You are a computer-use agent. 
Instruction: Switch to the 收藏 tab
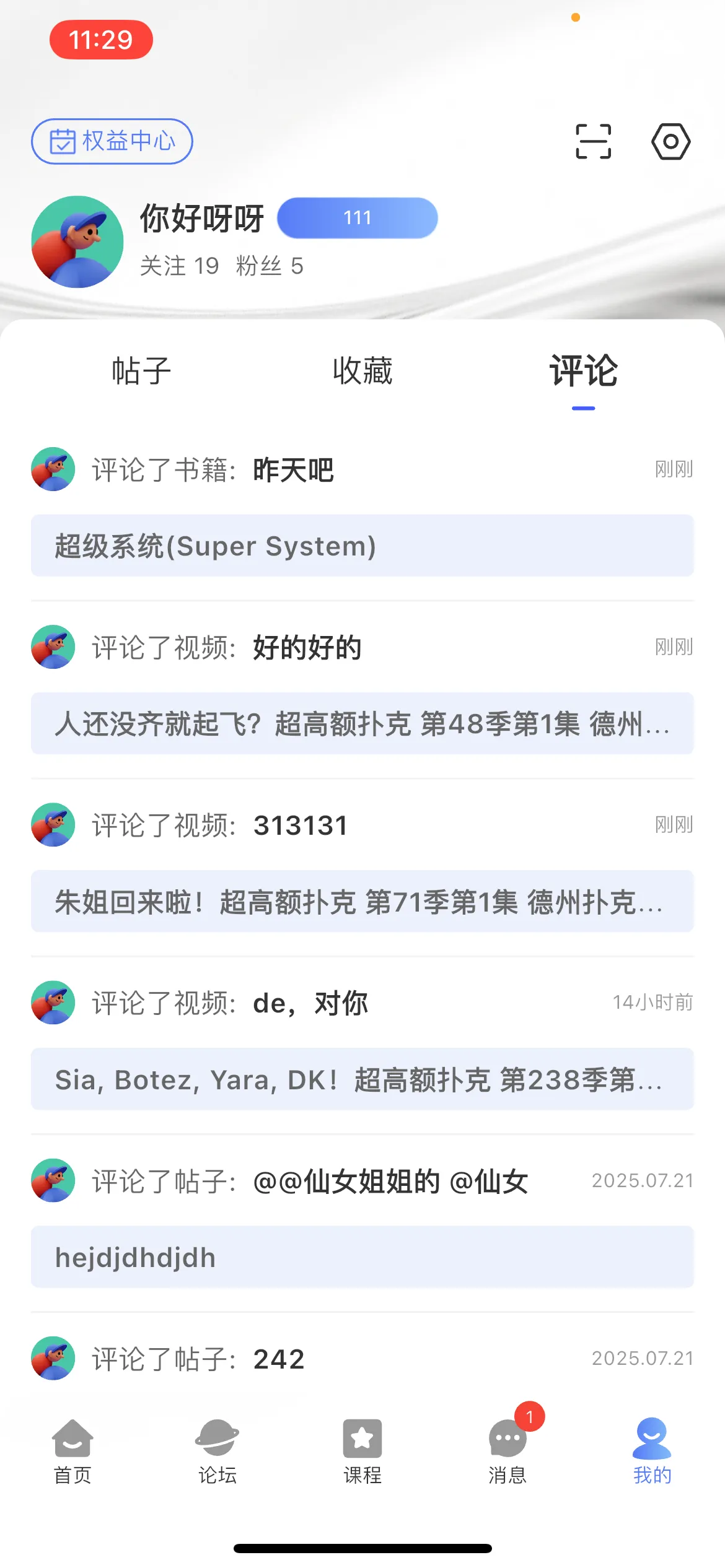tap(362, 372)
